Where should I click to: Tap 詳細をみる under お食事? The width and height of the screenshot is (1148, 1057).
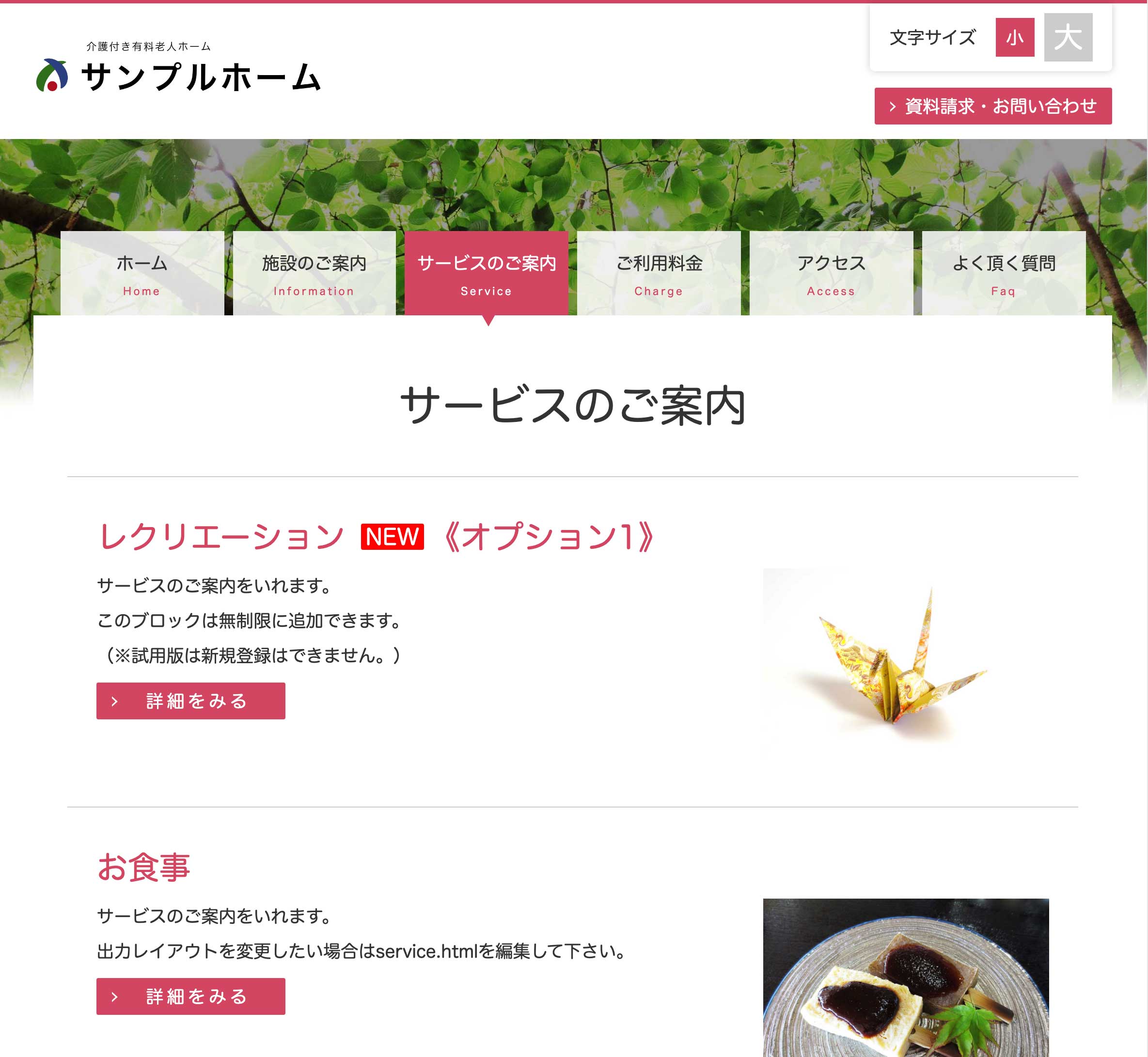(190, 996)
